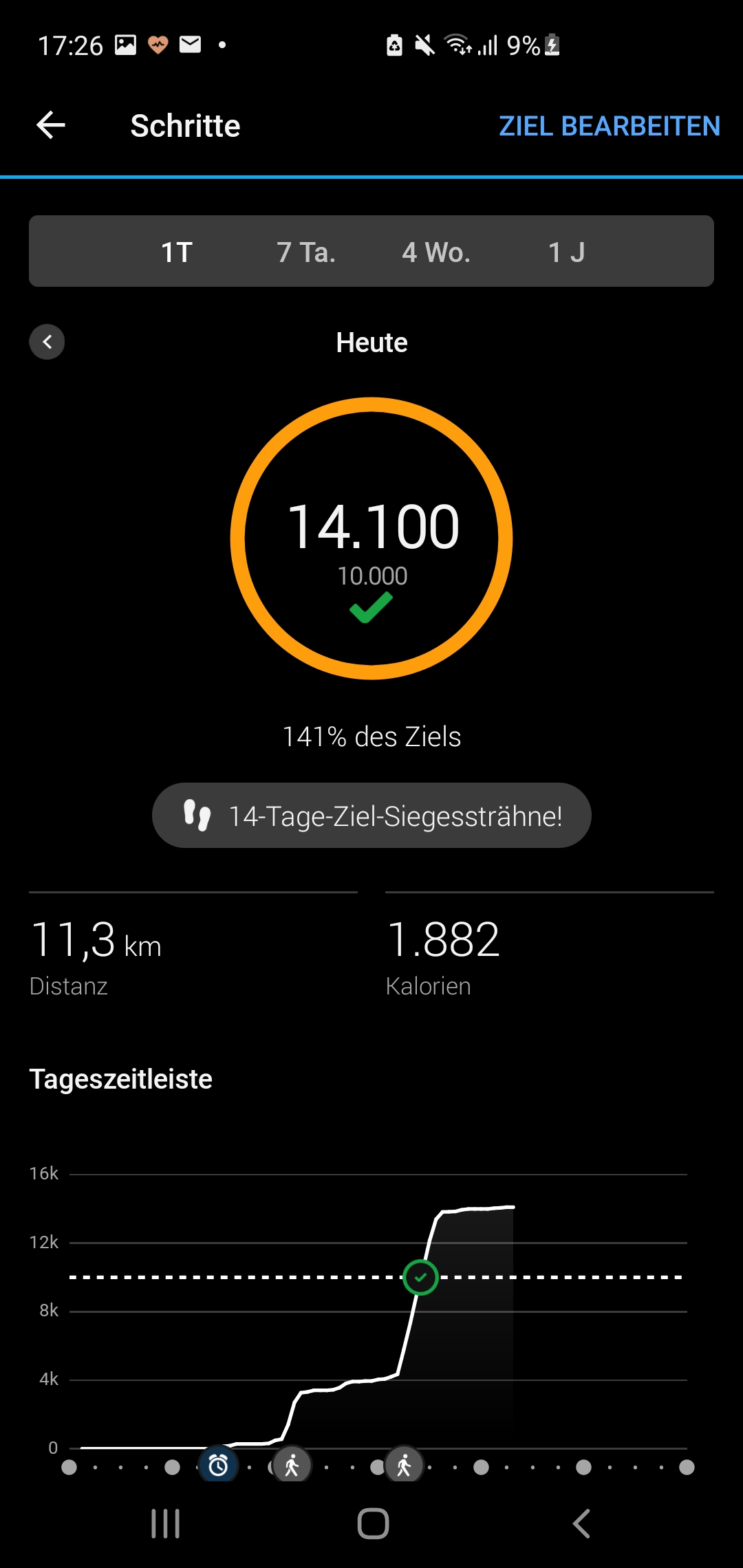Image resolution: width=743 pixels, height=1568 pixels.
Task: Tap the first walking activity timeline marker
Action: click(292, 1465)
